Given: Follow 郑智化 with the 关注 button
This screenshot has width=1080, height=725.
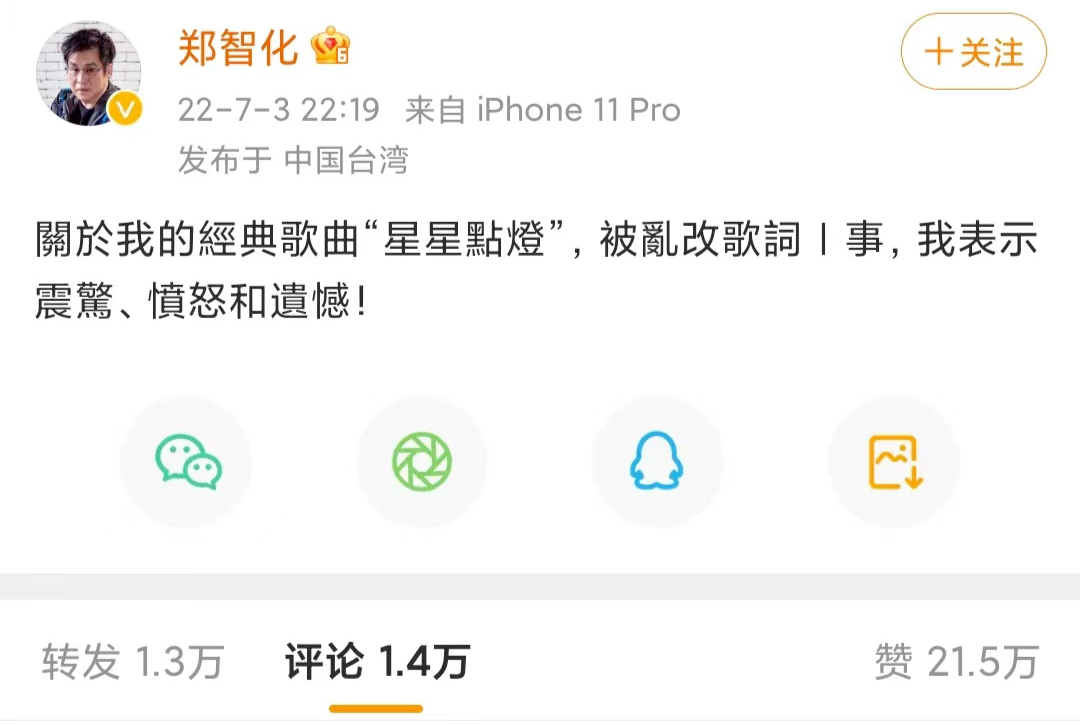Looking at the screenshot, I should point(973,52).
